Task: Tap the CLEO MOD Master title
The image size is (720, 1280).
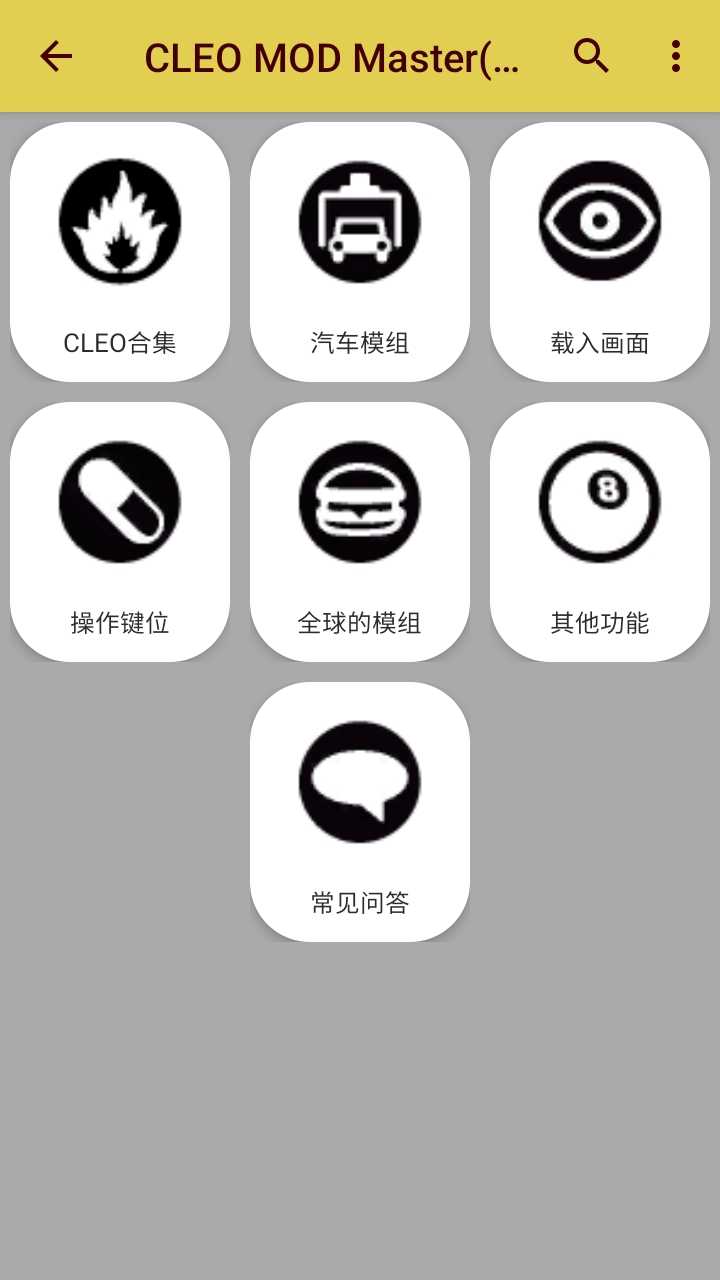Action: pyautogui.click(x=333, y=57)
